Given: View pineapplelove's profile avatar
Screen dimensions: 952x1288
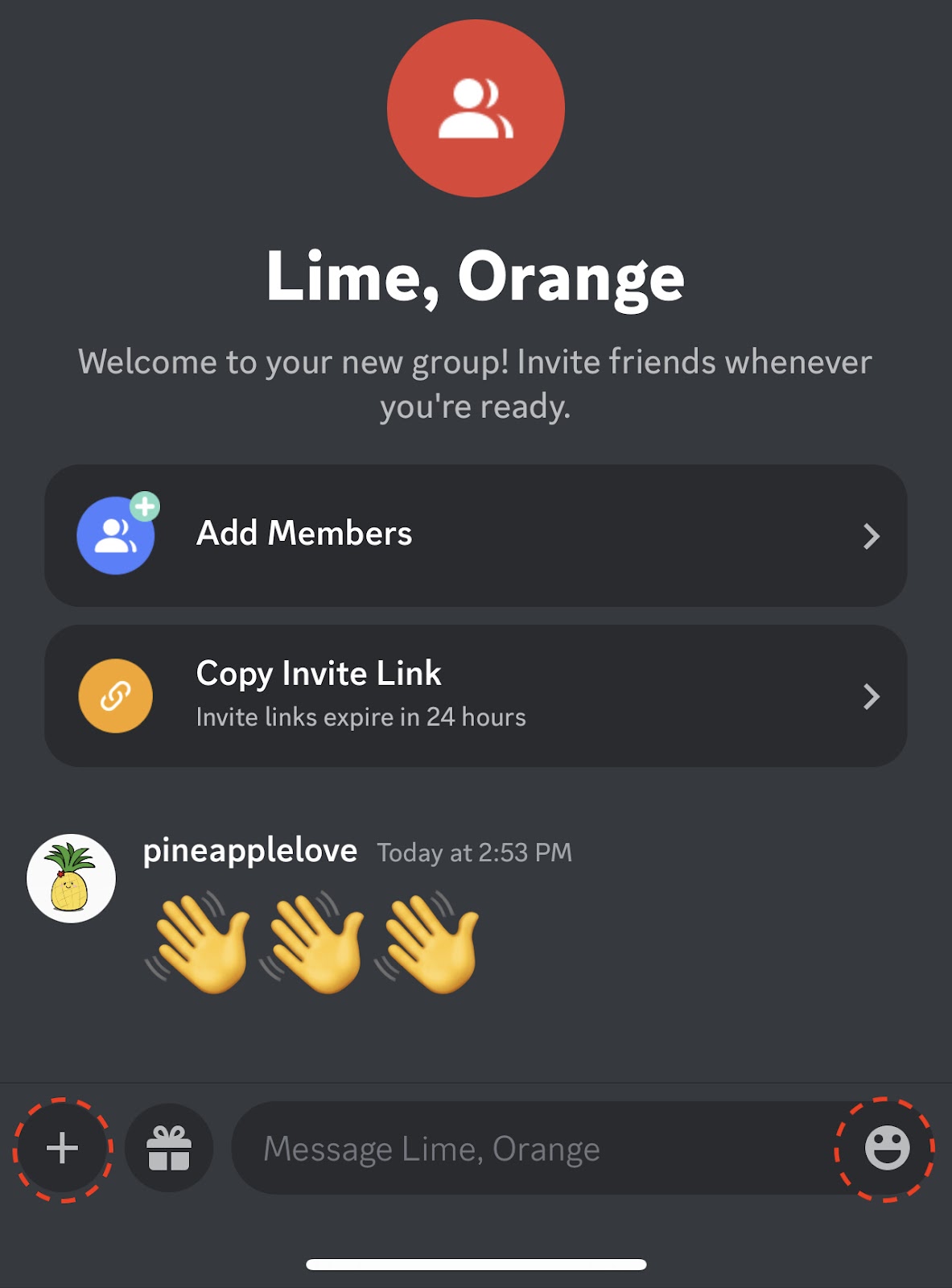Looking at the screenshot, I should [71, 878].
